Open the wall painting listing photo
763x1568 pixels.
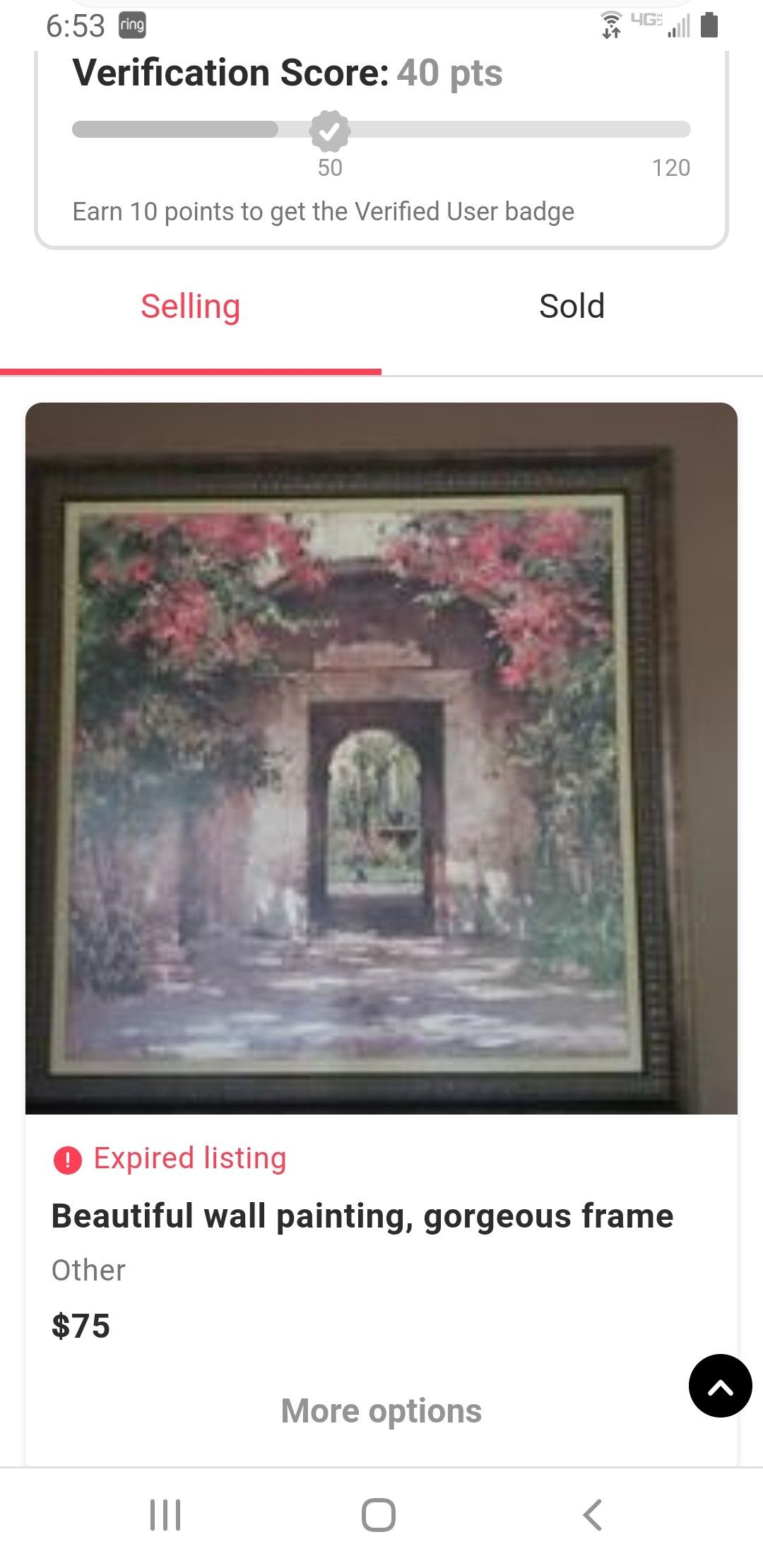click(381, 757)
